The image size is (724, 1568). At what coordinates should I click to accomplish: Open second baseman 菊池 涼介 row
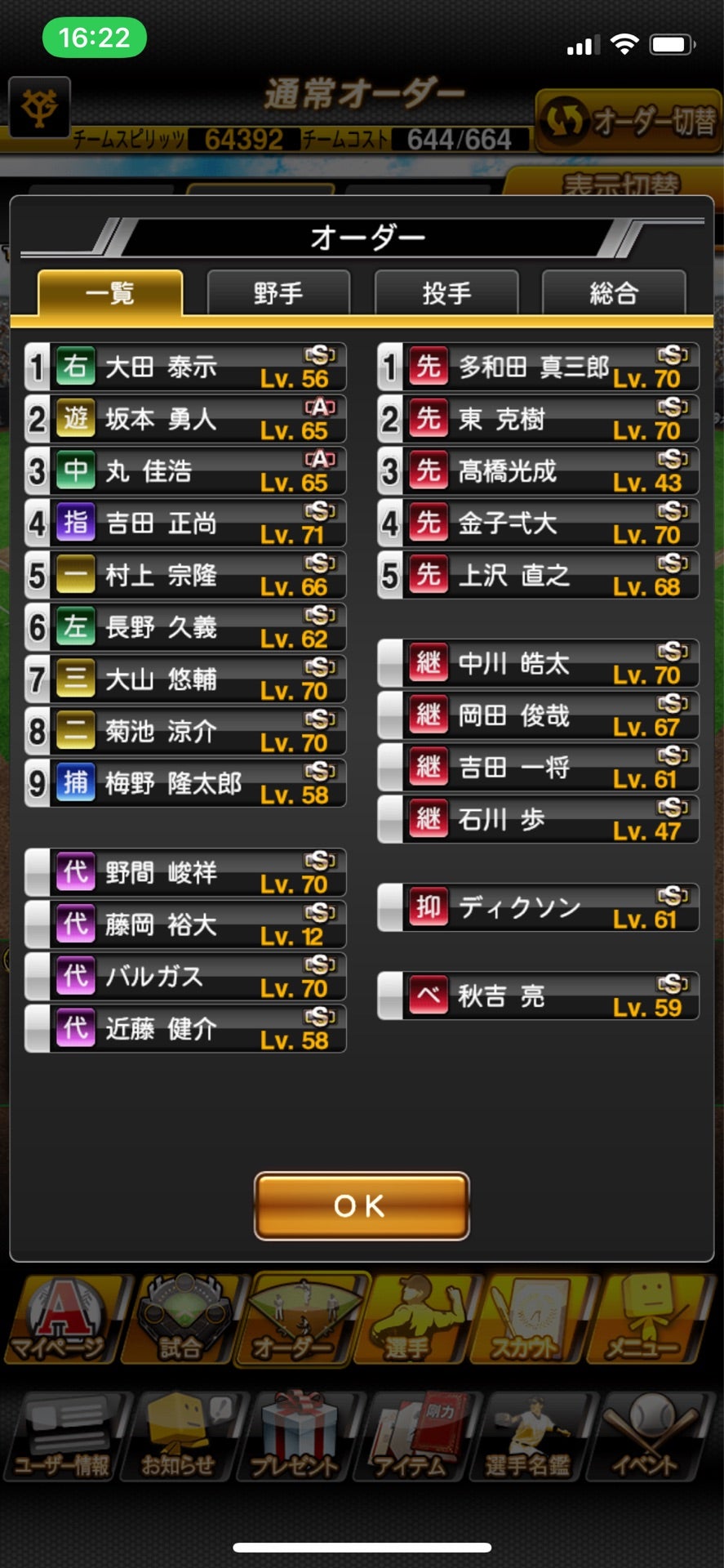coord(186,731)
